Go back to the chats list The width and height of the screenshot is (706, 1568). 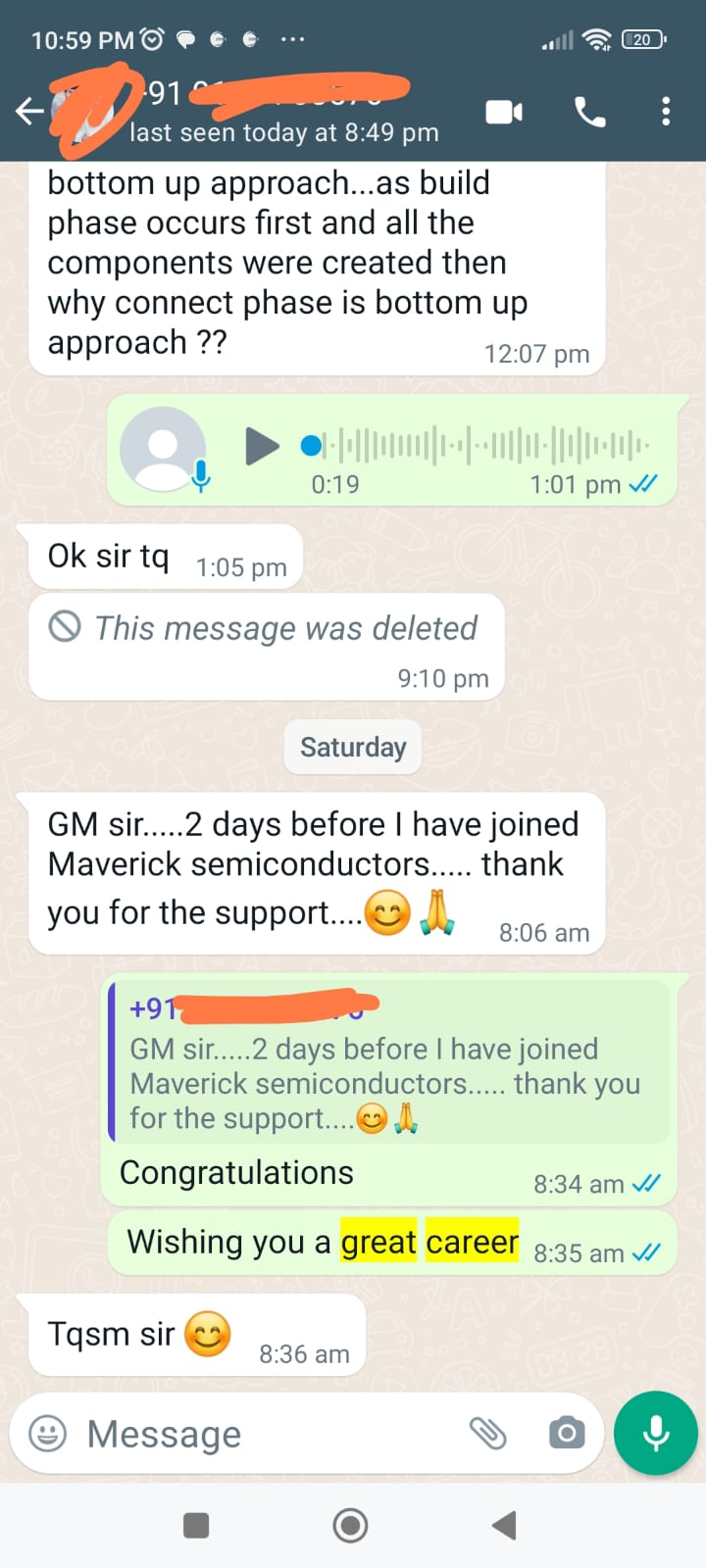[29, 112]
